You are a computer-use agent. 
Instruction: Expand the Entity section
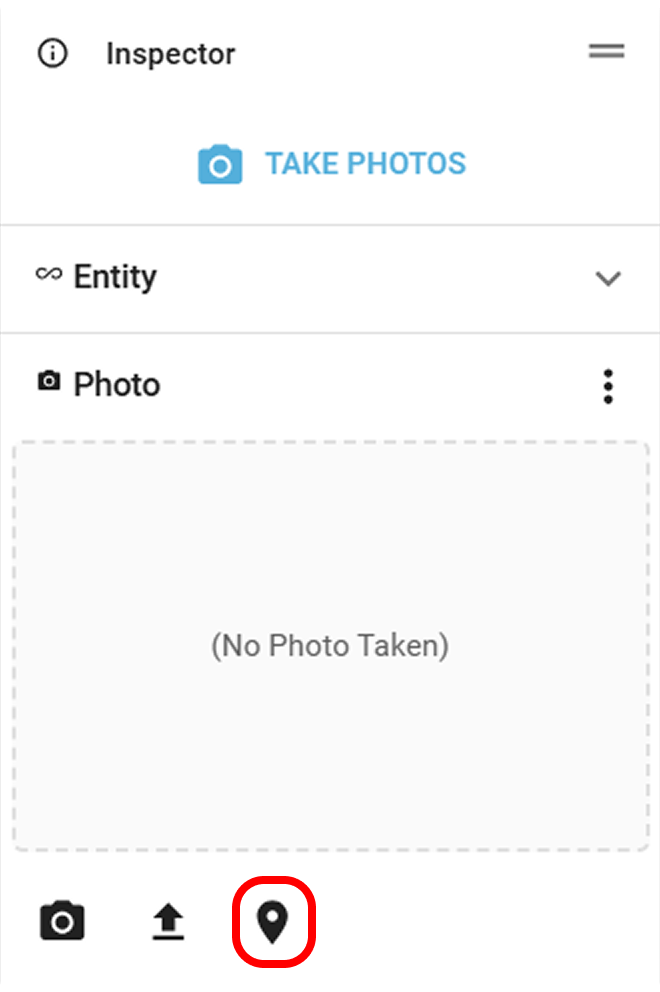pos(608,278)
